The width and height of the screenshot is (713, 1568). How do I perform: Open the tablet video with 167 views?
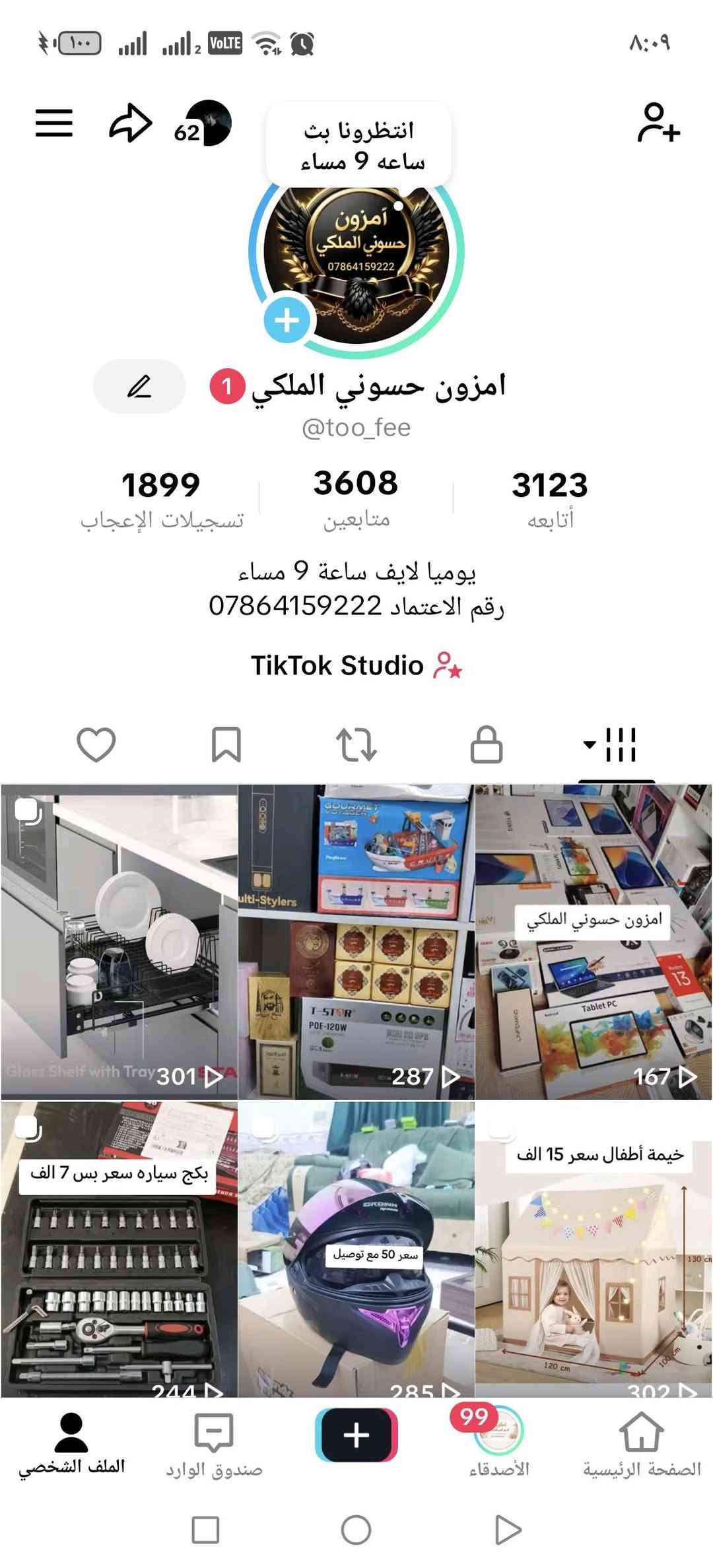[593, 942]
